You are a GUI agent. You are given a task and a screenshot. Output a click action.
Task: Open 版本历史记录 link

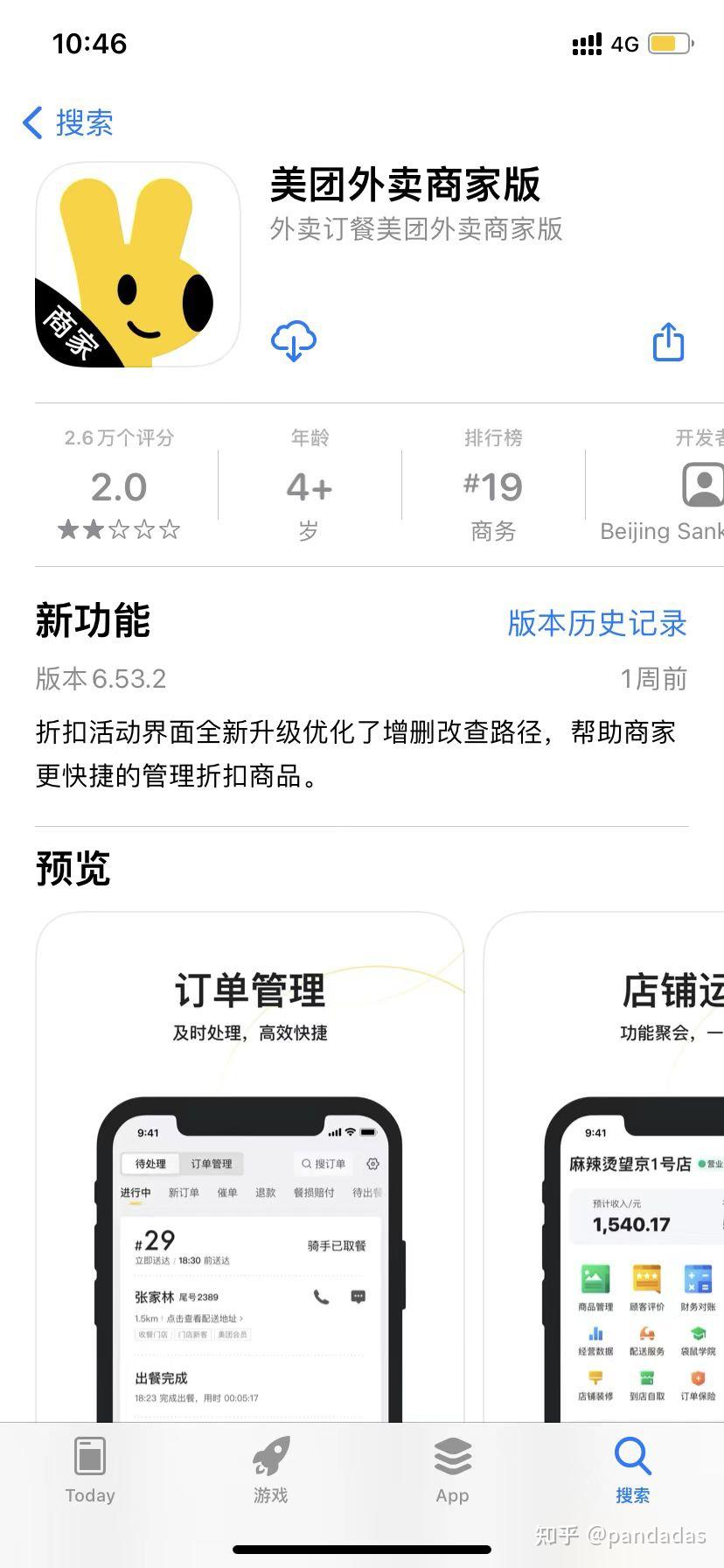596,623
